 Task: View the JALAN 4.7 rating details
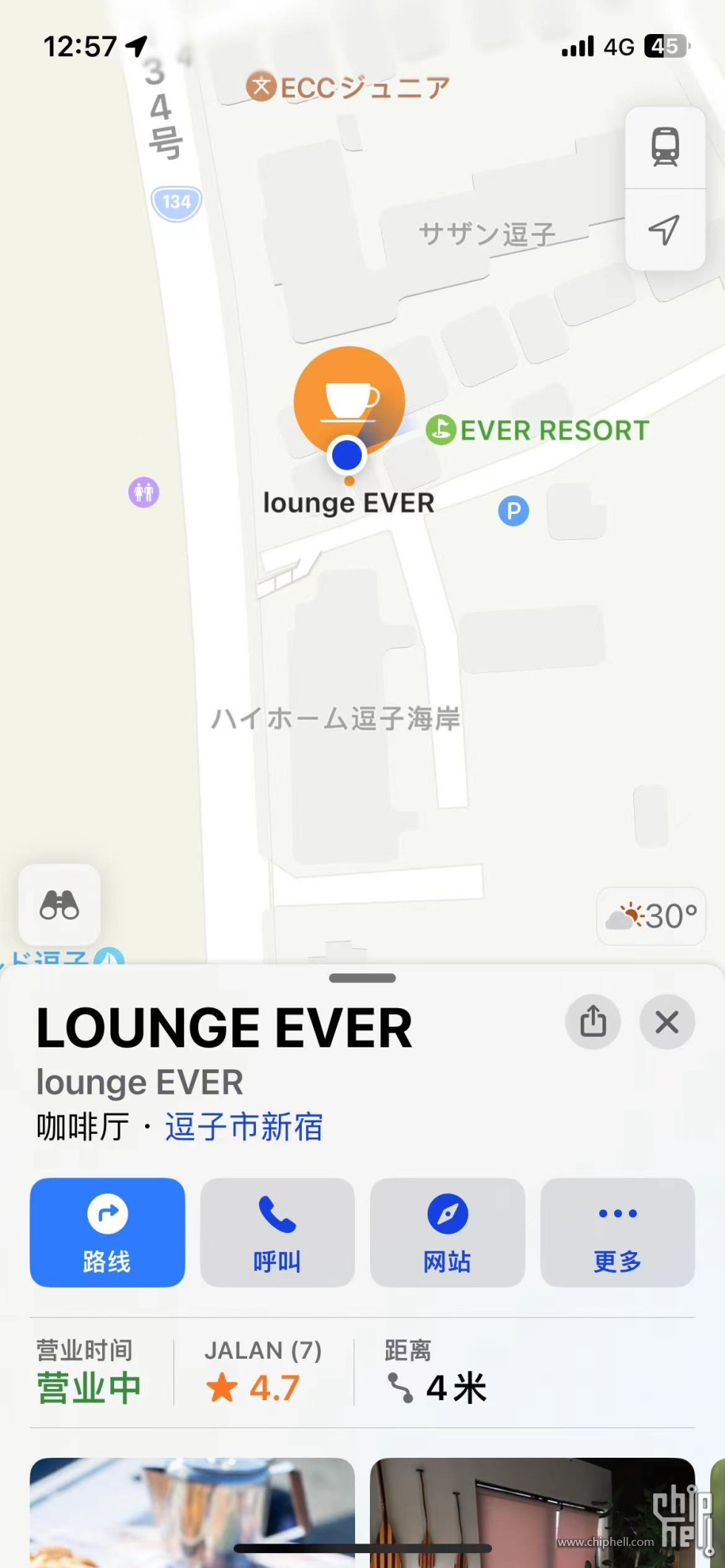tap(263, 1373)
